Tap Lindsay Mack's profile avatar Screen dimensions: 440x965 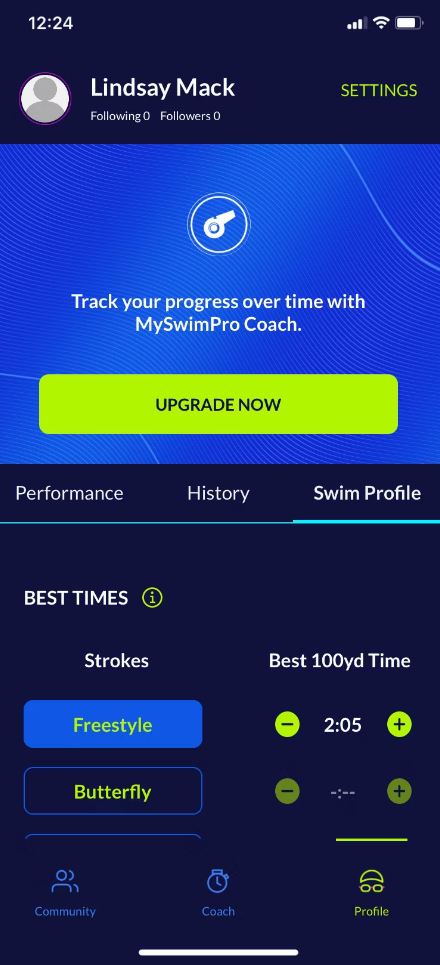(45, 98)
